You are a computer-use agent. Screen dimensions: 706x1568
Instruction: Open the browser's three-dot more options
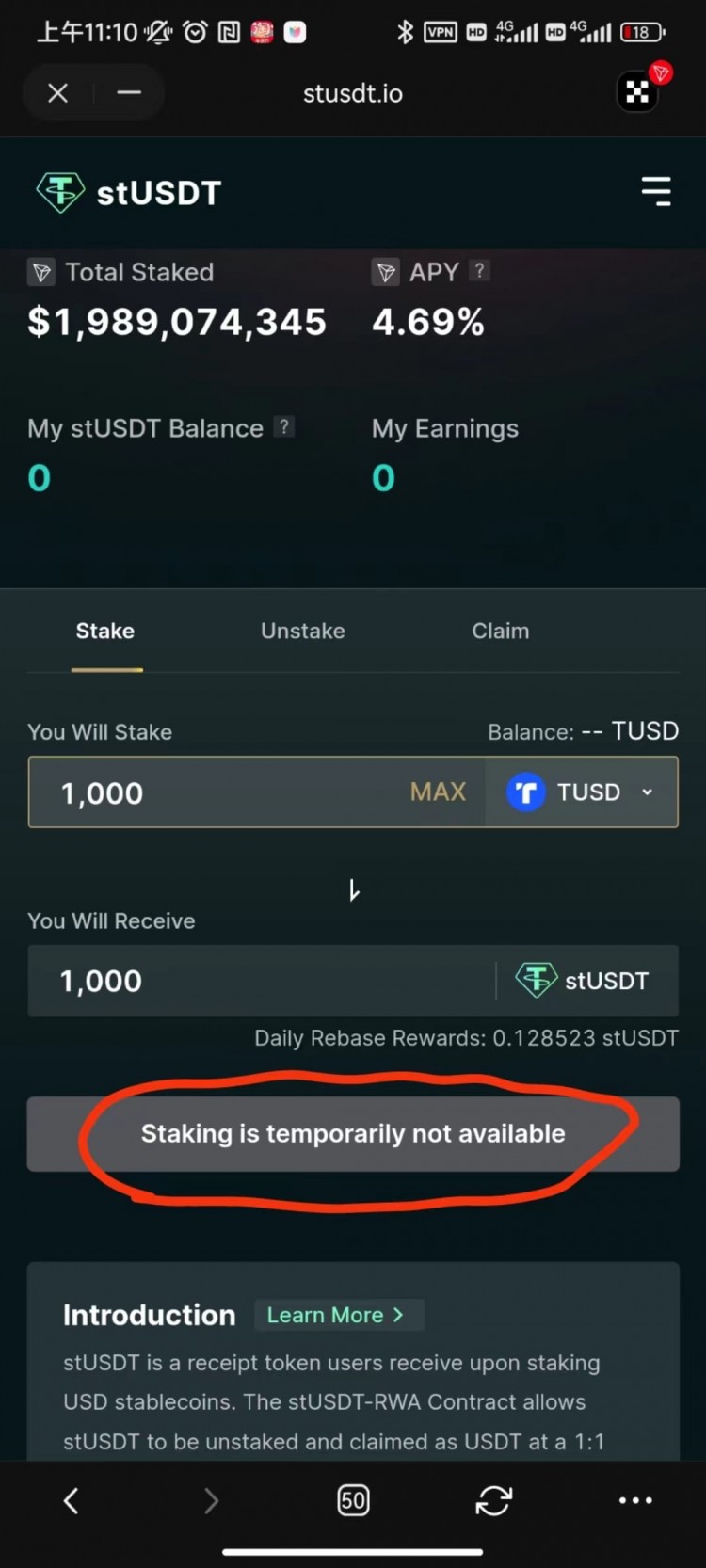(x=635, y=1500)
